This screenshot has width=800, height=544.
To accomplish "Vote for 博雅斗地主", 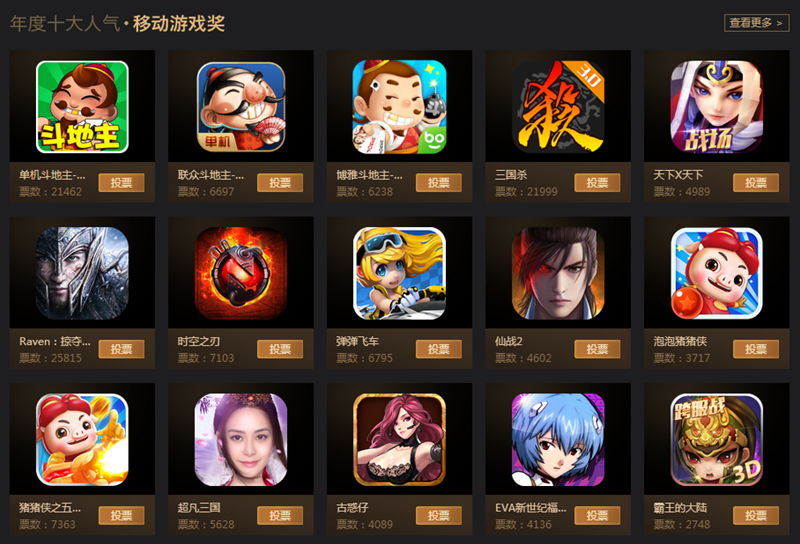I will point(439,183).
